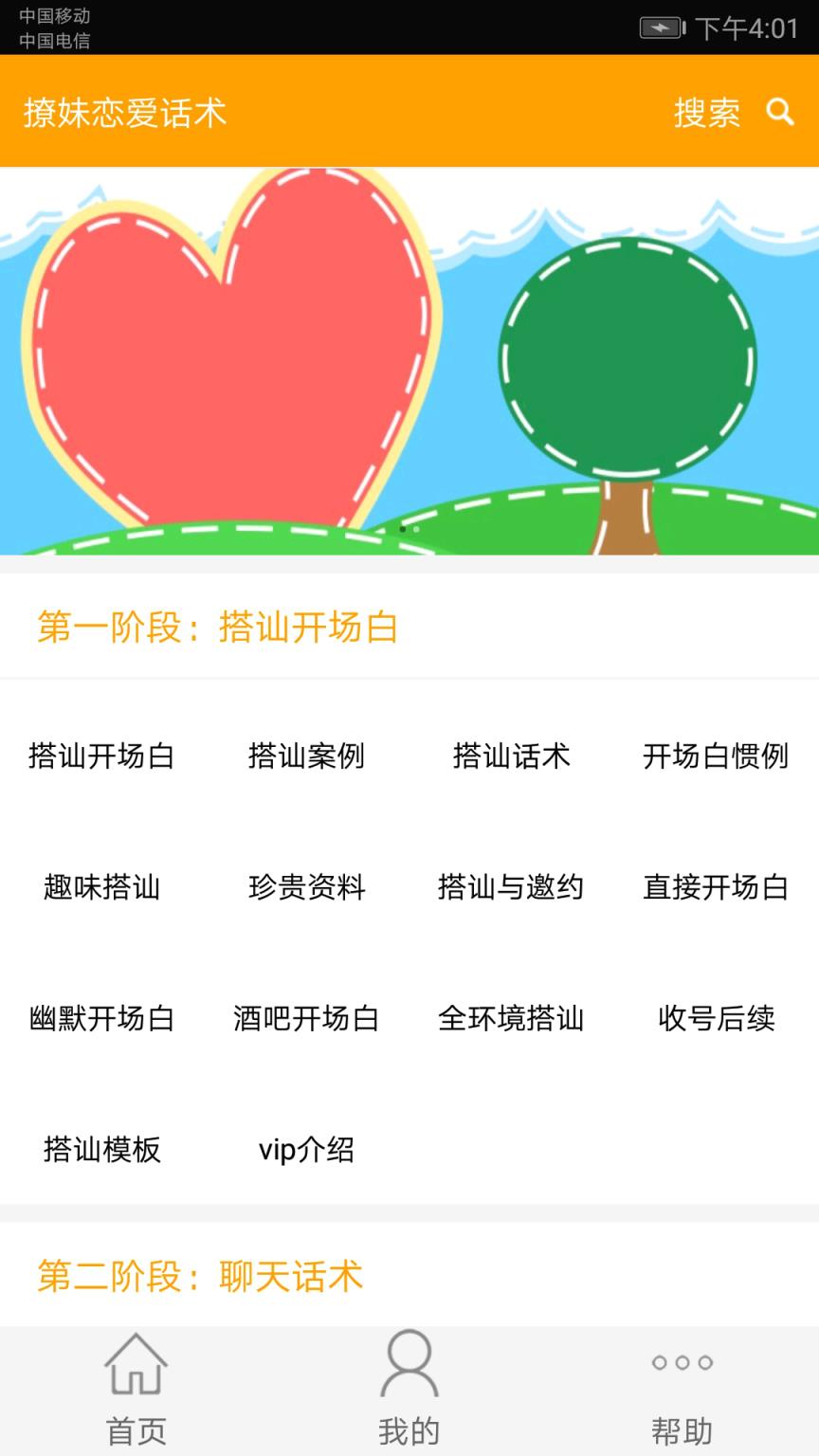Select the second carousel indicator dot

point(415,530)
